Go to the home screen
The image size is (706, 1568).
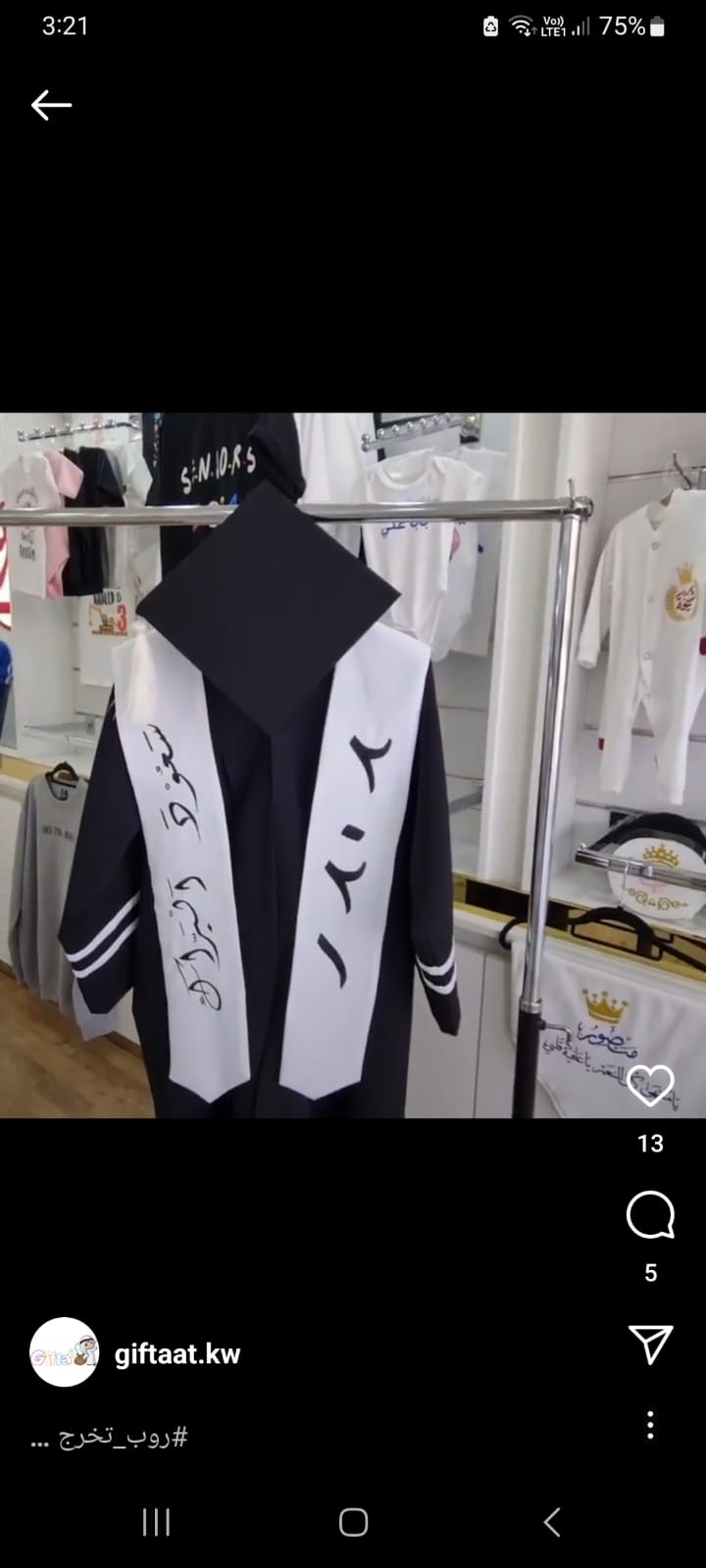pos(353,1522)
